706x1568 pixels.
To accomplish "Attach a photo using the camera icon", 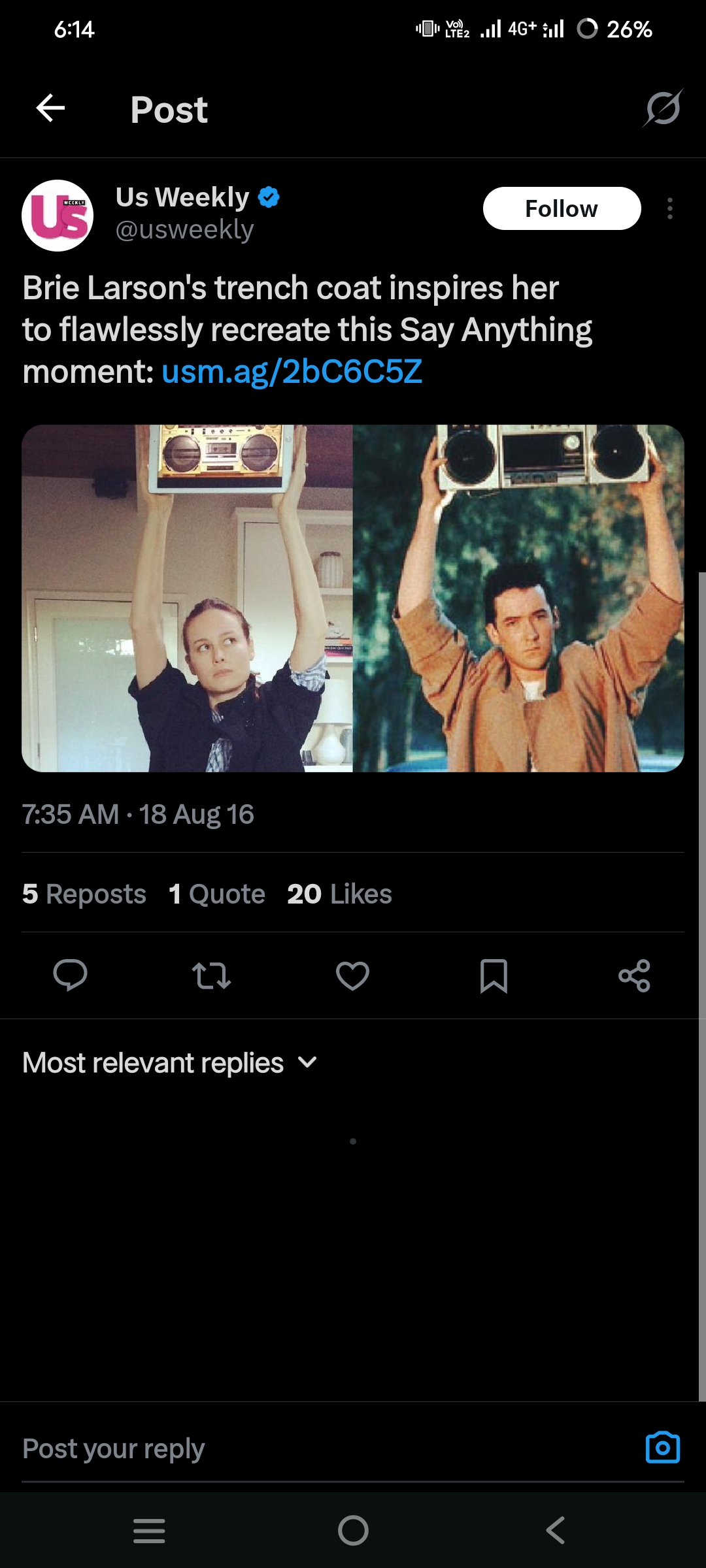I will point(662,1447).
